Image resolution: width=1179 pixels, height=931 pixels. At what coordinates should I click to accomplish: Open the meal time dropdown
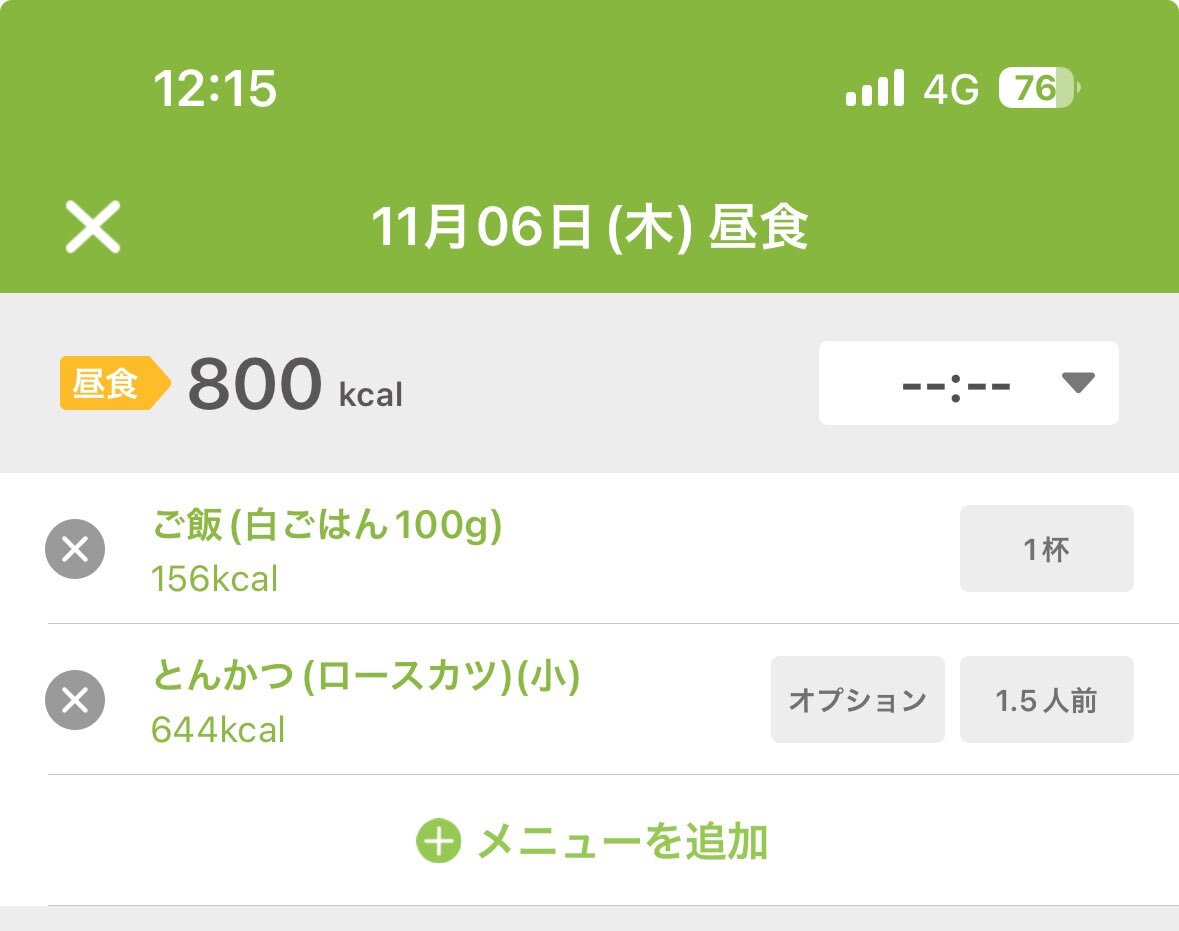click(x=968, y=383)
